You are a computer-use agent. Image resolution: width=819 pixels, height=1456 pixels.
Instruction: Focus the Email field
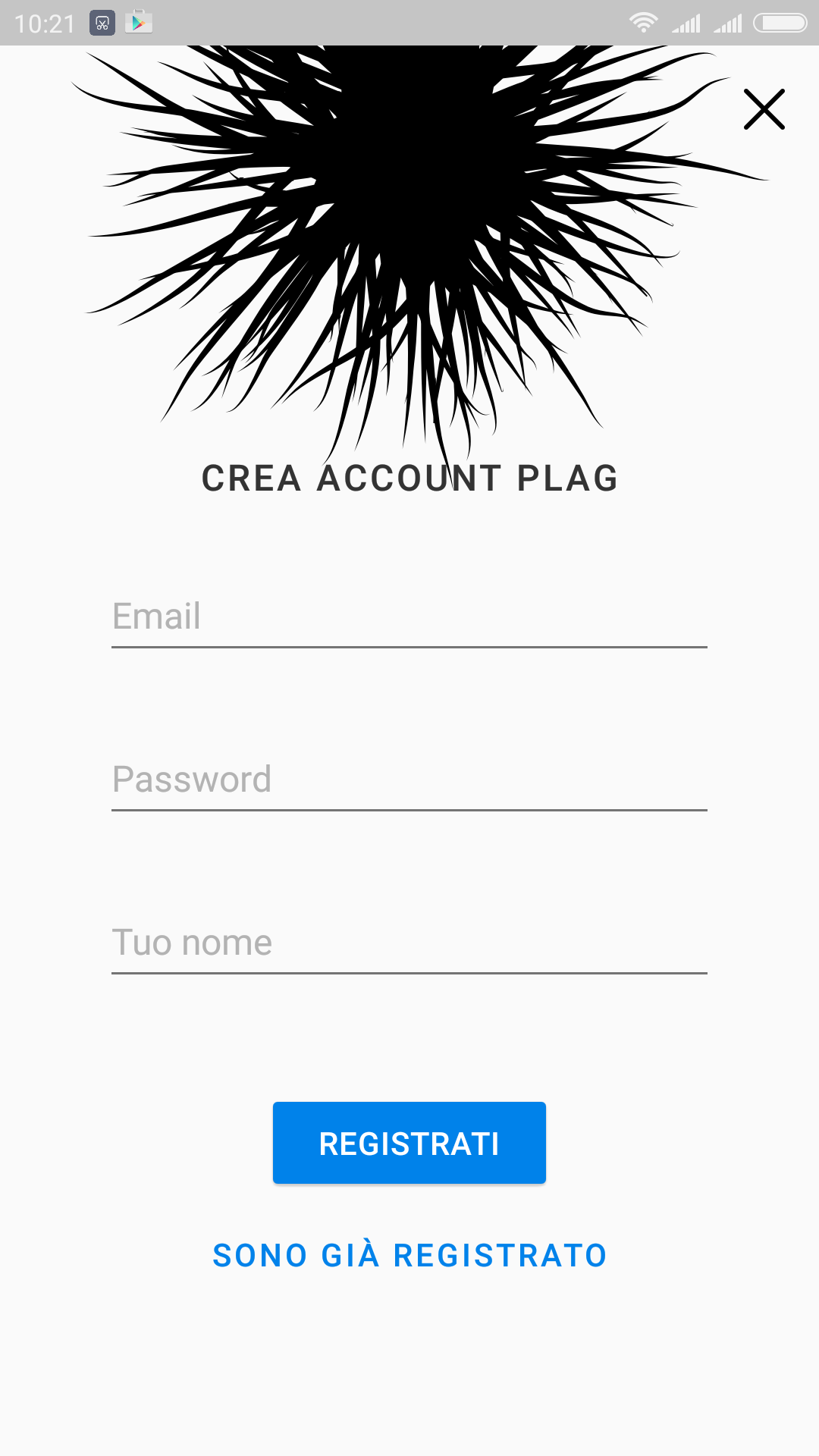[x=409, y=617]
